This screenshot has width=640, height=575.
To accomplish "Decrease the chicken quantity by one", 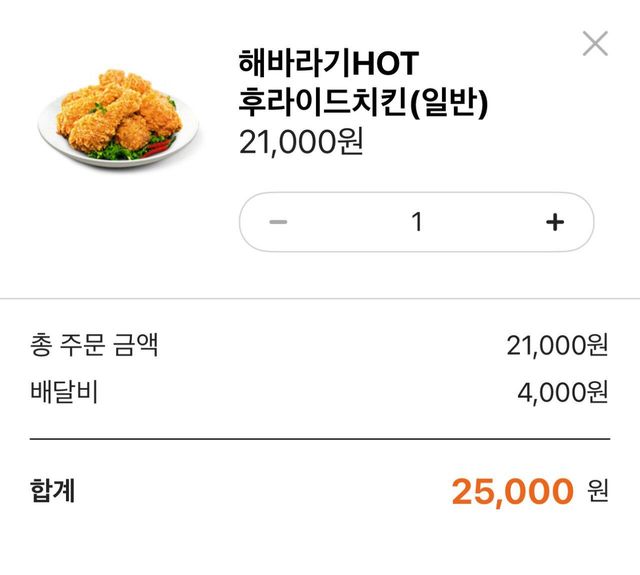I will point(279,222).
